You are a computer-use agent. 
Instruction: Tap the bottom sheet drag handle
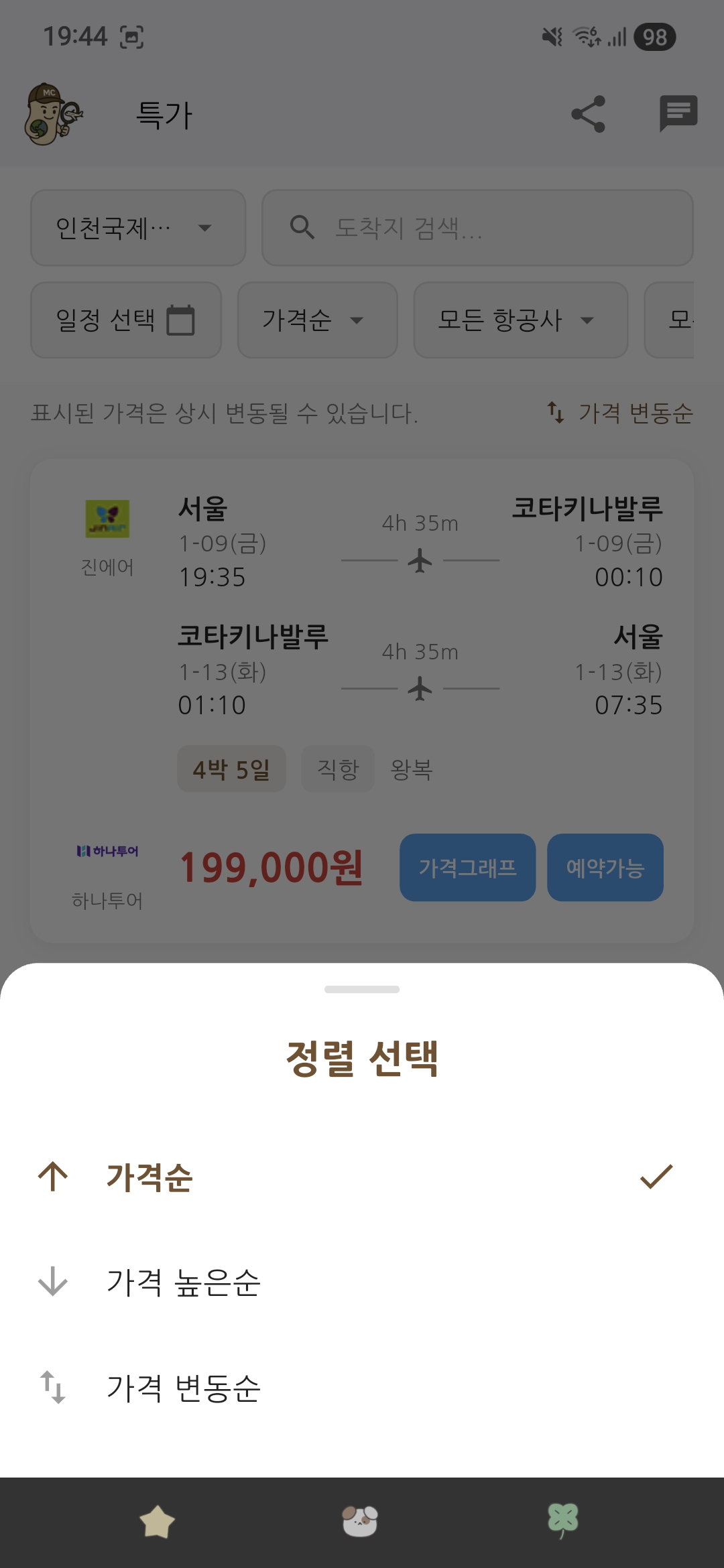pos(362,990)
